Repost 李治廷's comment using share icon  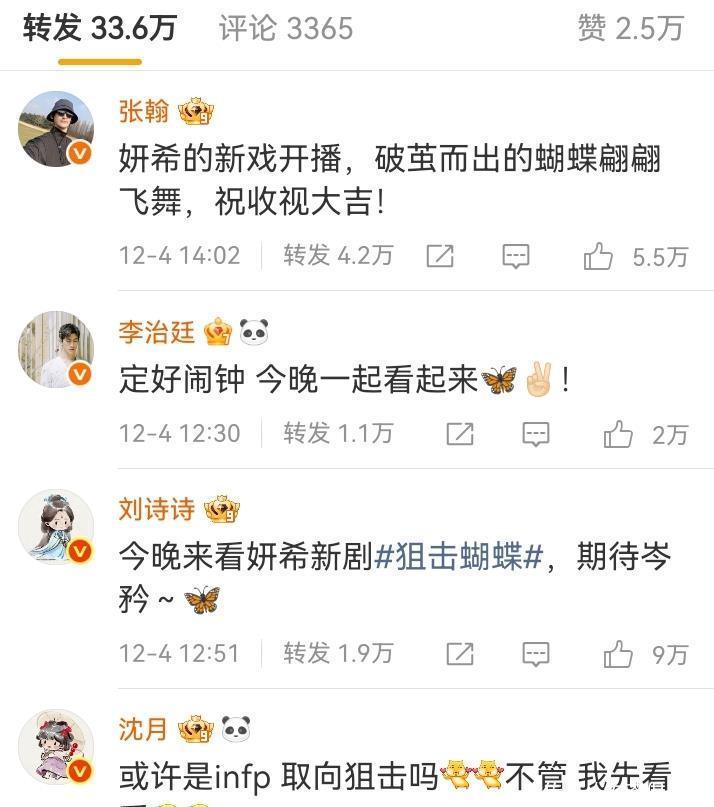pyautogui.click(x=459, y=433)
